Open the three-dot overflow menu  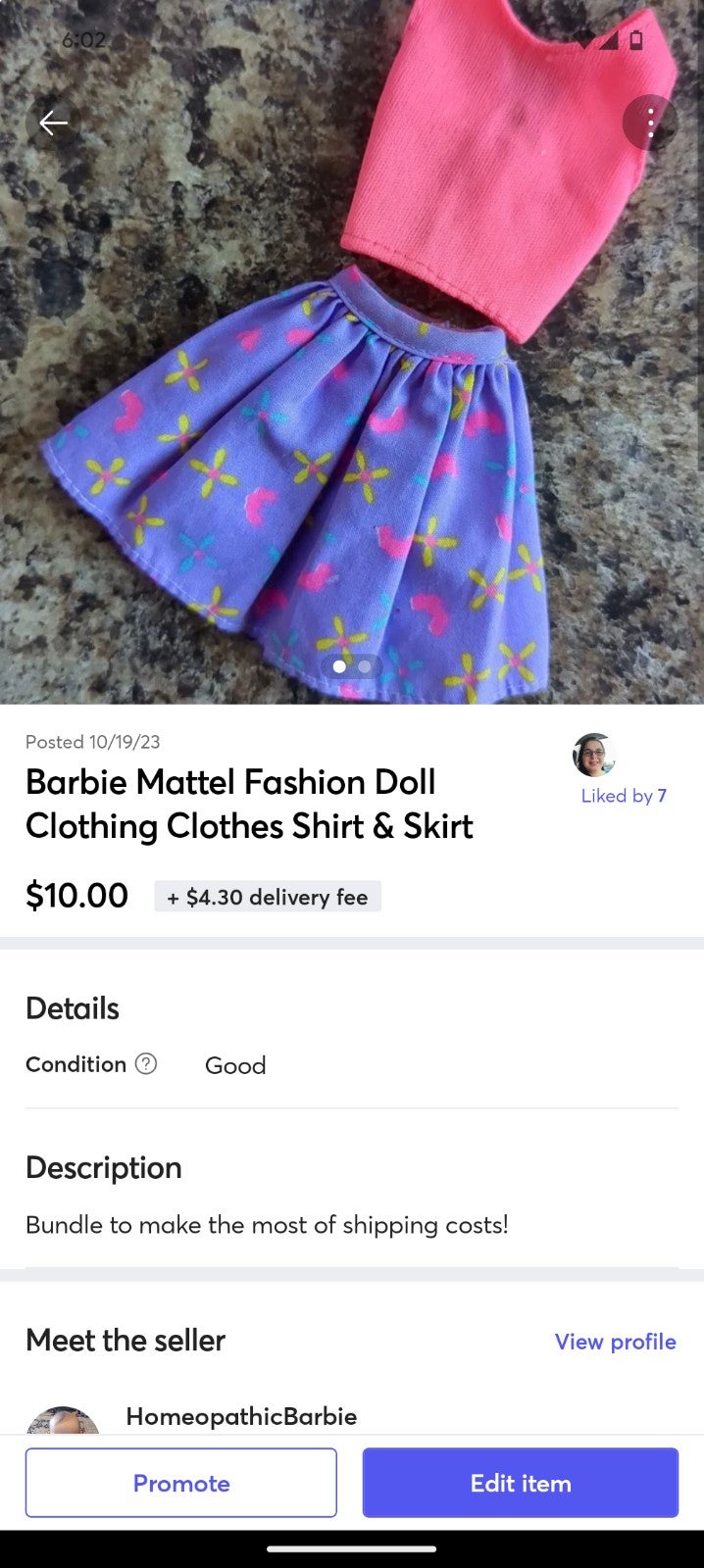650,122
